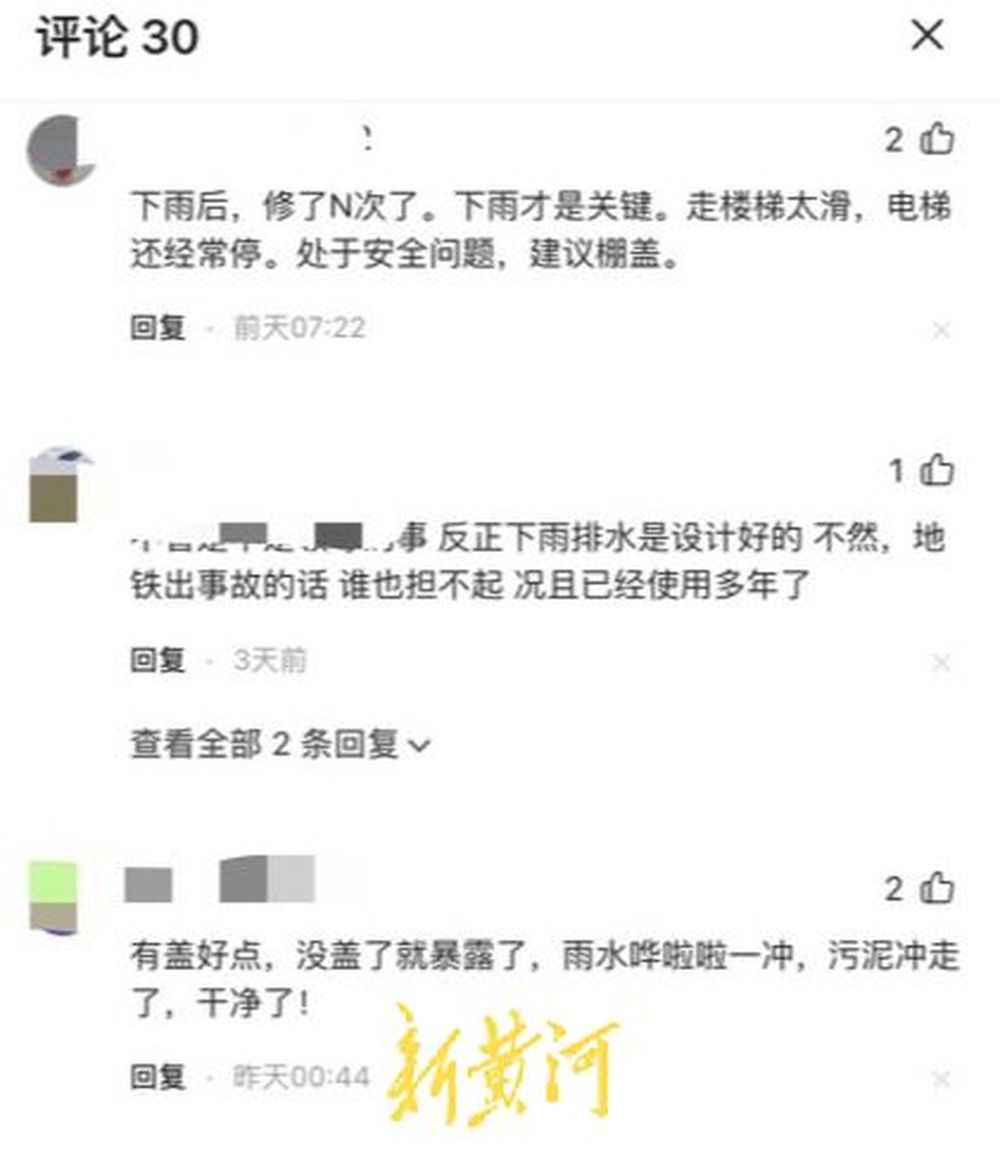Like the comment about 下雨后修了N次
The width and height of the screenshot is (1000, 1152).
(x=937, y=140)
